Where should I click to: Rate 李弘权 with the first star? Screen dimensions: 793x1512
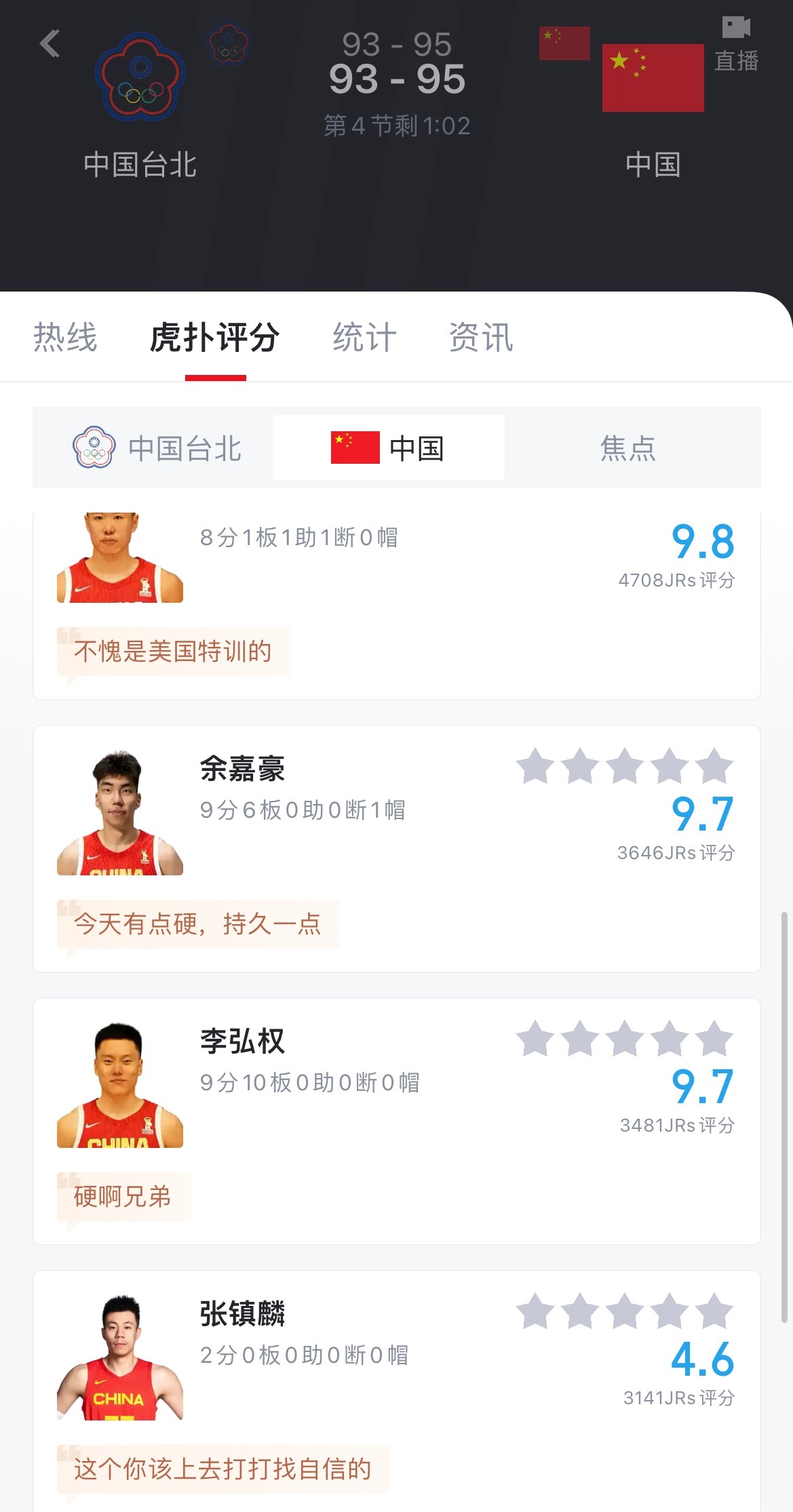[x=535, y=1038]
